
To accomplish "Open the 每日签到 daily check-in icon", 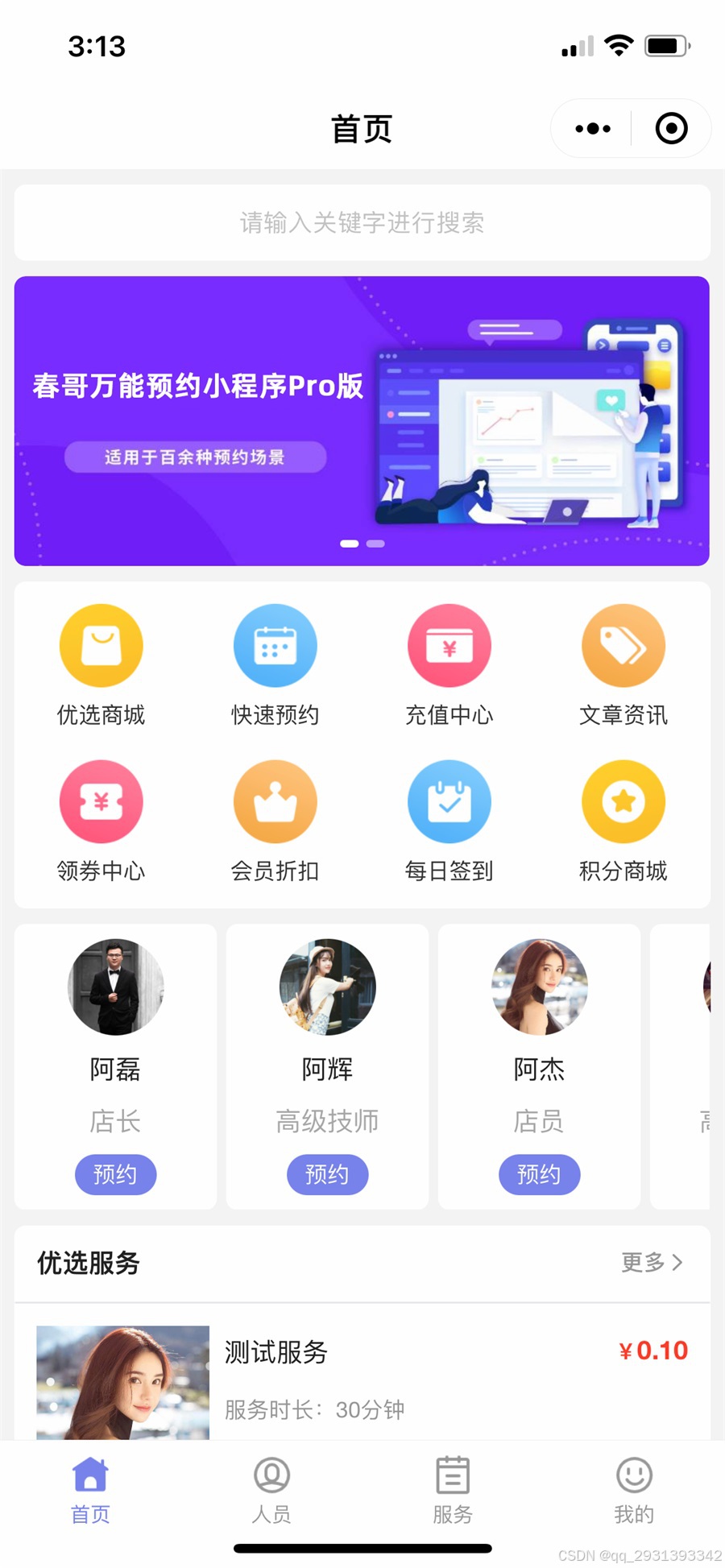I will tap(449, 801).
